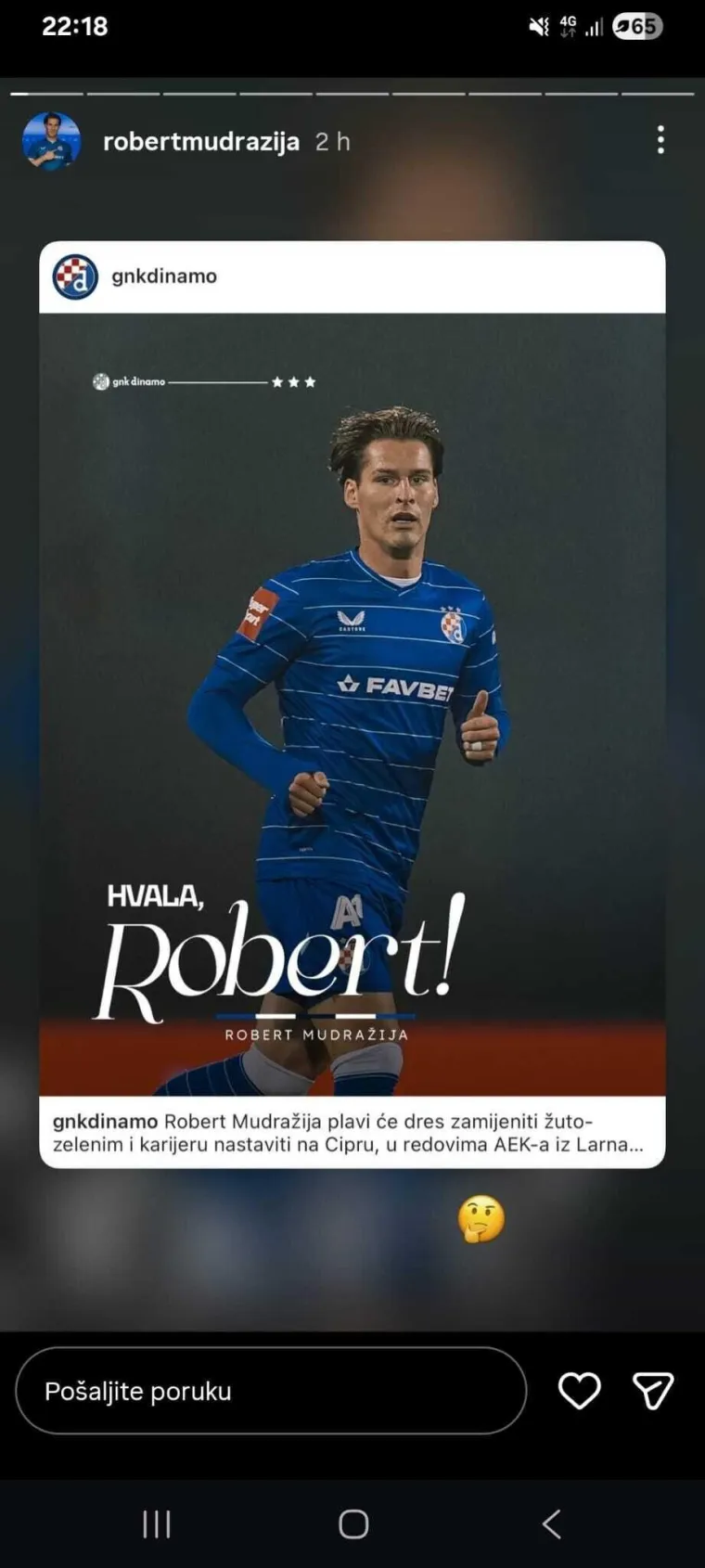
Task: Tap the 4G network indicator
Action: pos(567,24)
